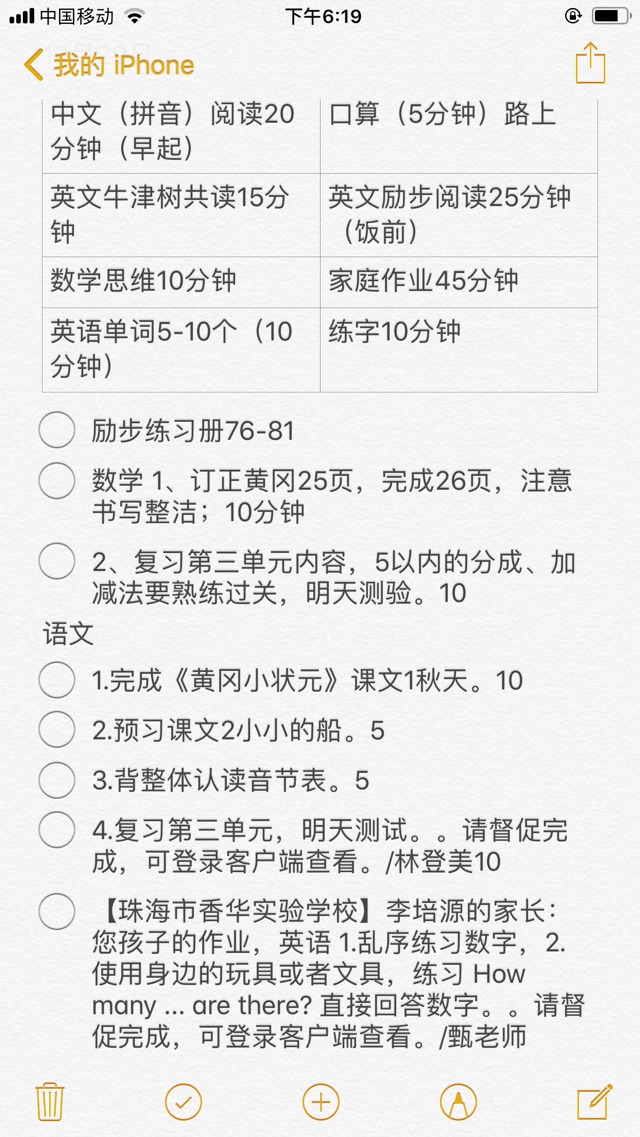Tick the 复习第三单元内容 math item
Viewport: 640px width, 1137px height.
coord(57,561)
